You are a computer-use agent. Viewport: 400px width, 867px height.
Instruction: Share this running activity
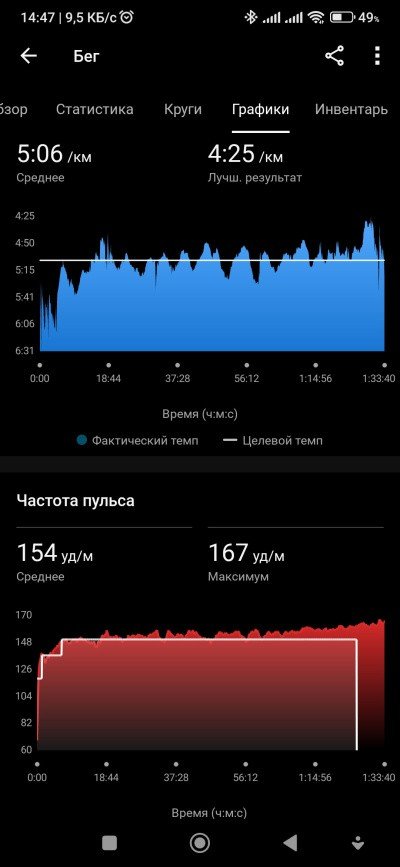click(x=334, y=56)
